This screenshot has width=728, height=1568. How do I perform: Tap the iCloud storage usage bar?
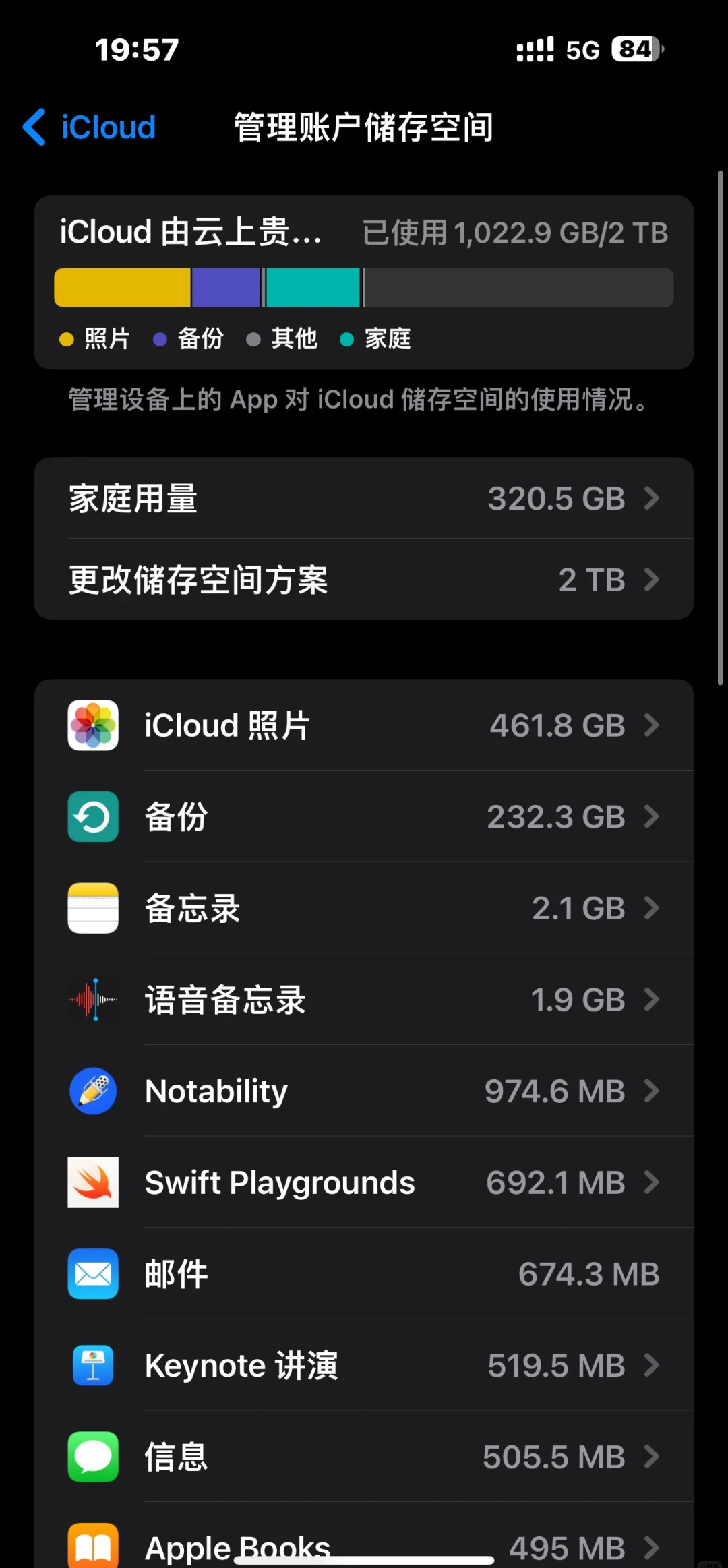point(364,287)
